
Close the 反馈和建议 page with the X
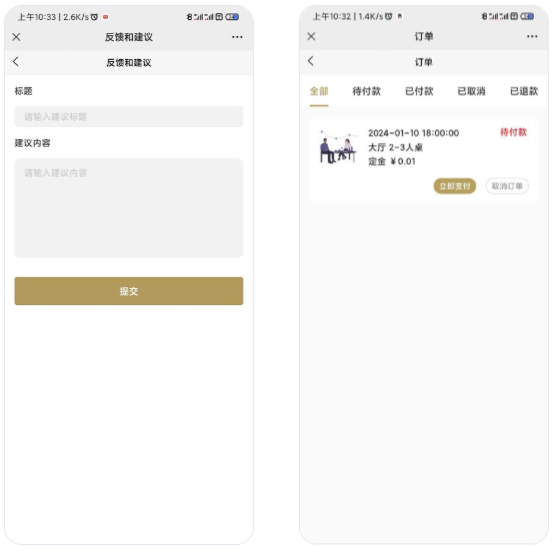pos(16,37)
